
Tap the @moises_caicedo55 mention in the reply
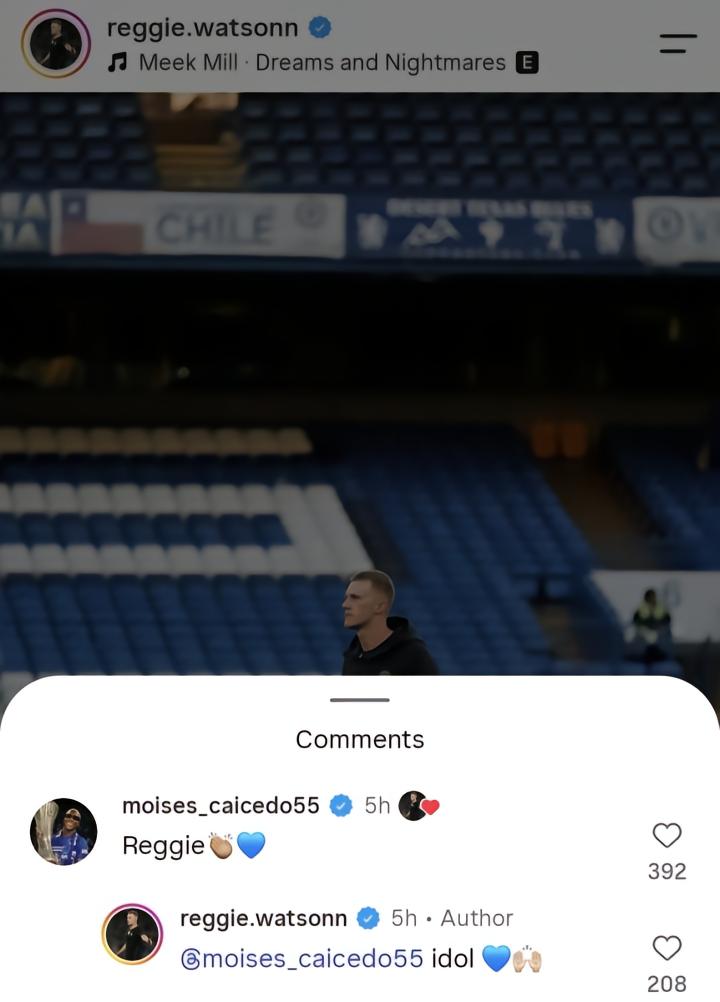(x=302, y=959)
